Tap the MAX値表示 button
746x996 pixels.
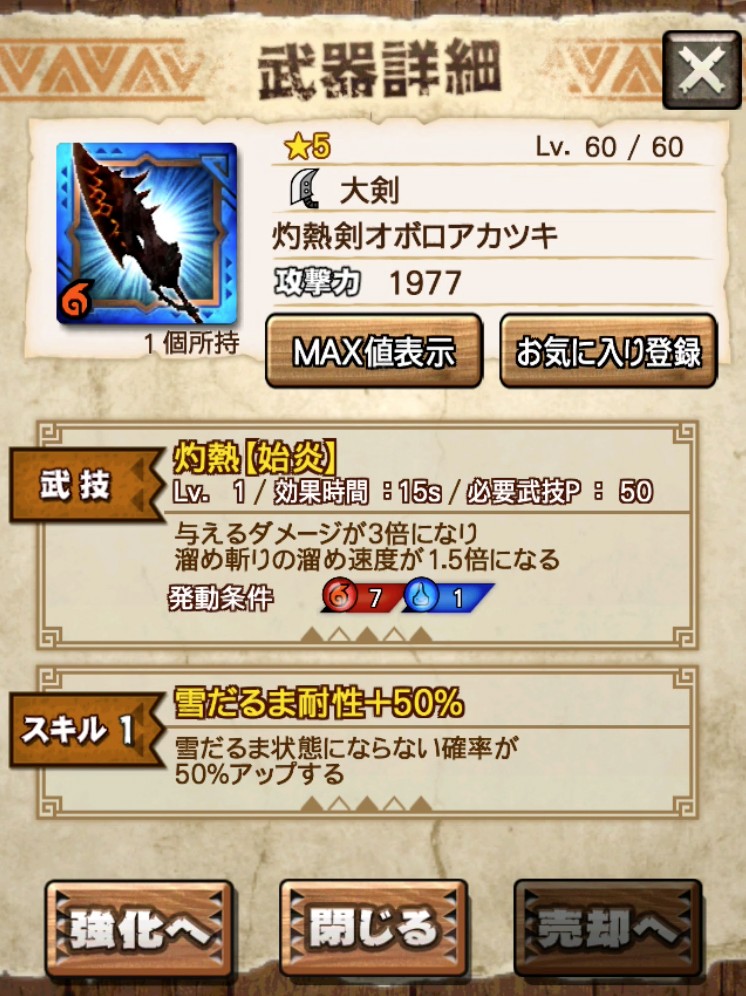point(374,351)
